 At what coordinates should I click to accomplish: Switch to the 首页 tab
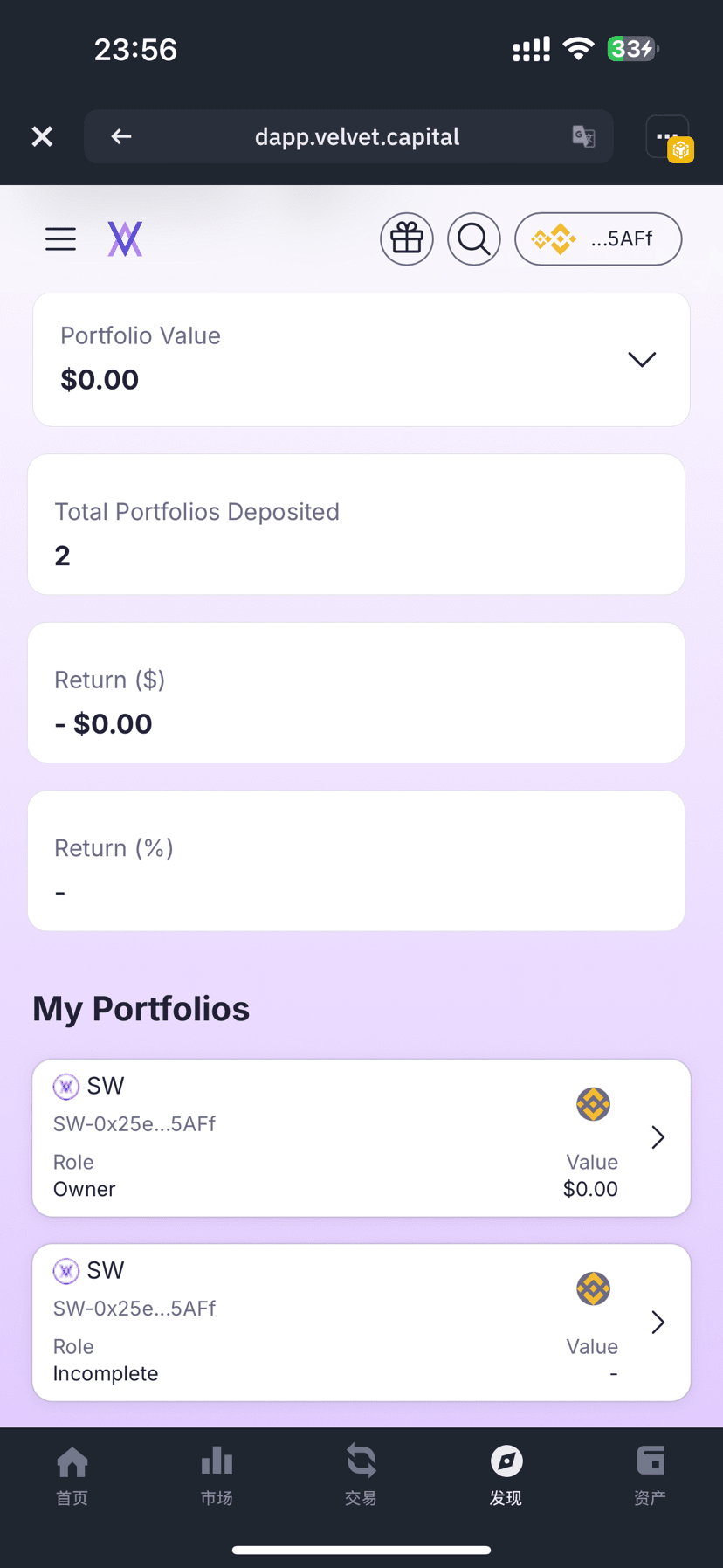point(72,1476)
